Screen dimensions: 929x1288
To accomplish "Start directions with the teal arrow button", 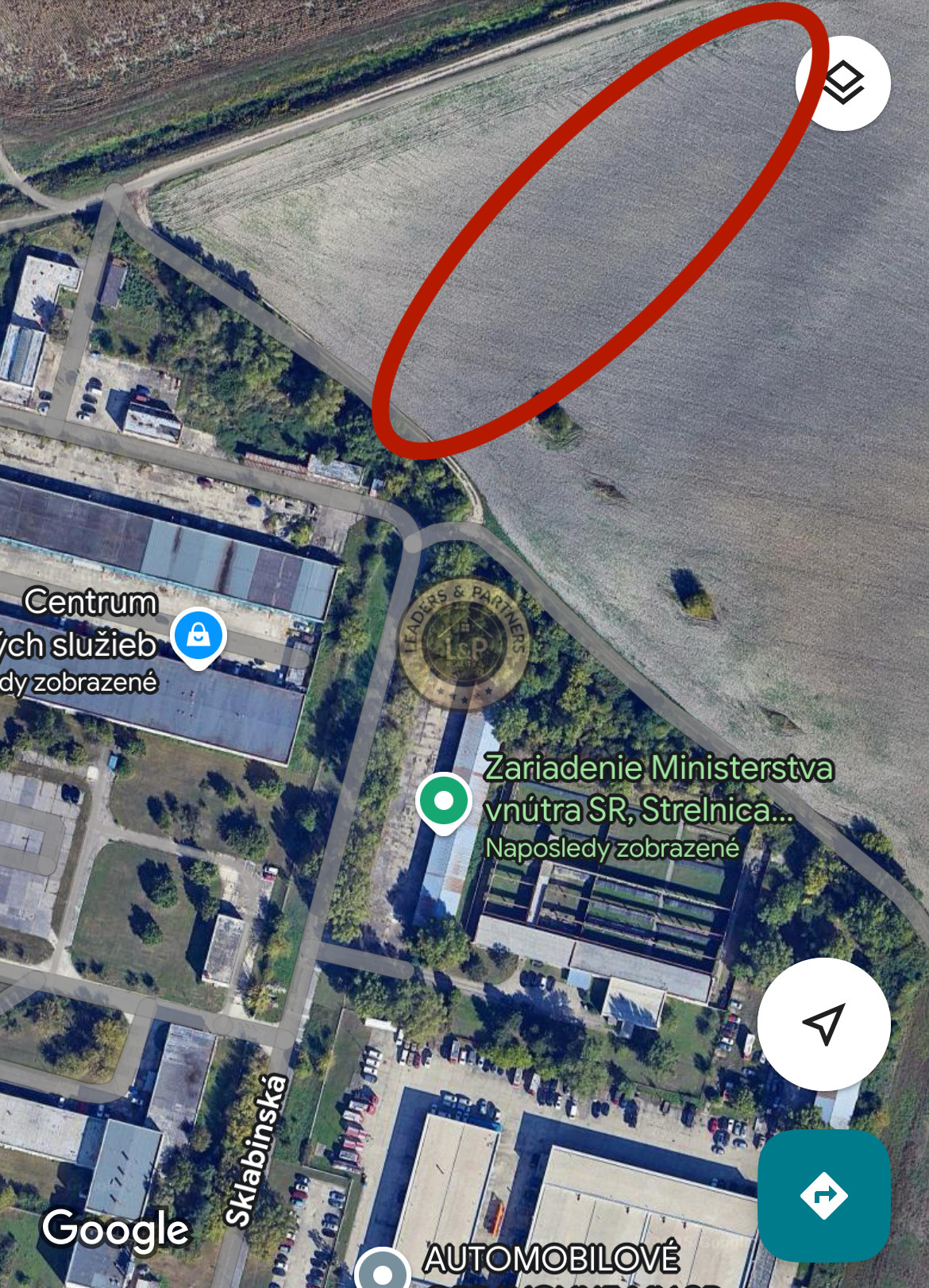I will (823, 1195).
